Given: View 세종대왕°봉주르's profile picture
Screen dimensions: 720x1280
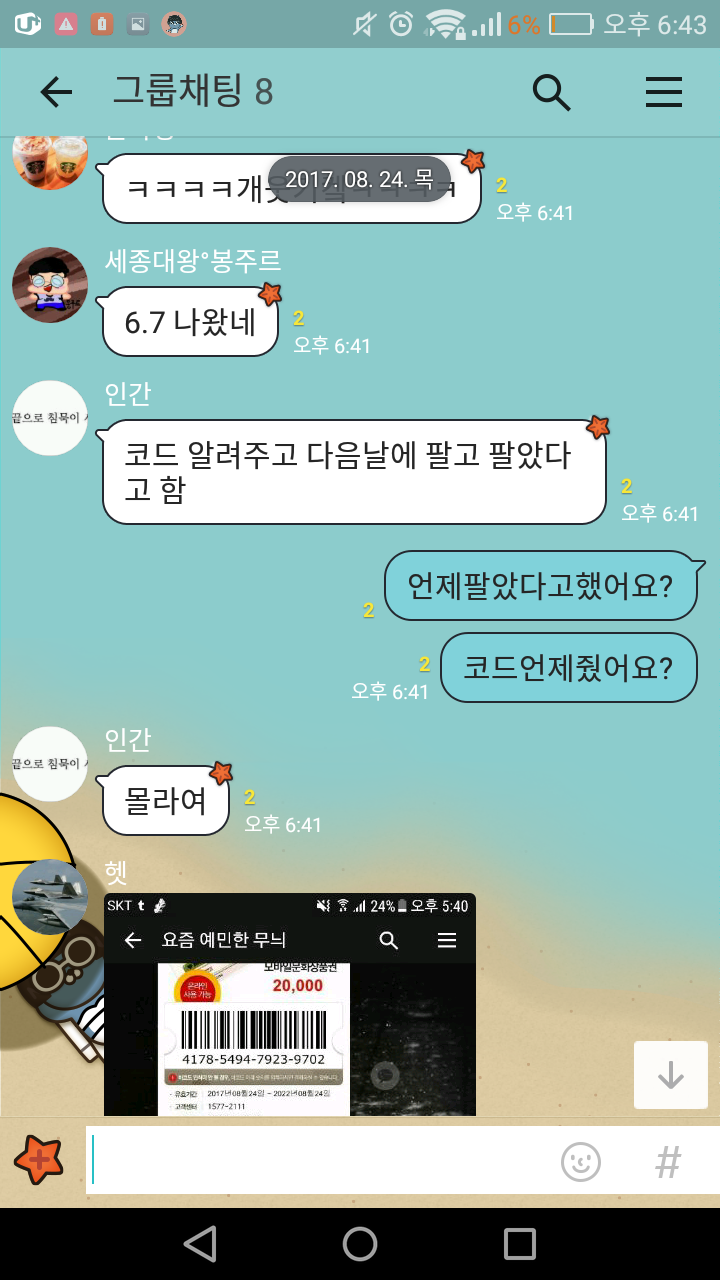Looking at the screenshot, I should tap(50, 285).
